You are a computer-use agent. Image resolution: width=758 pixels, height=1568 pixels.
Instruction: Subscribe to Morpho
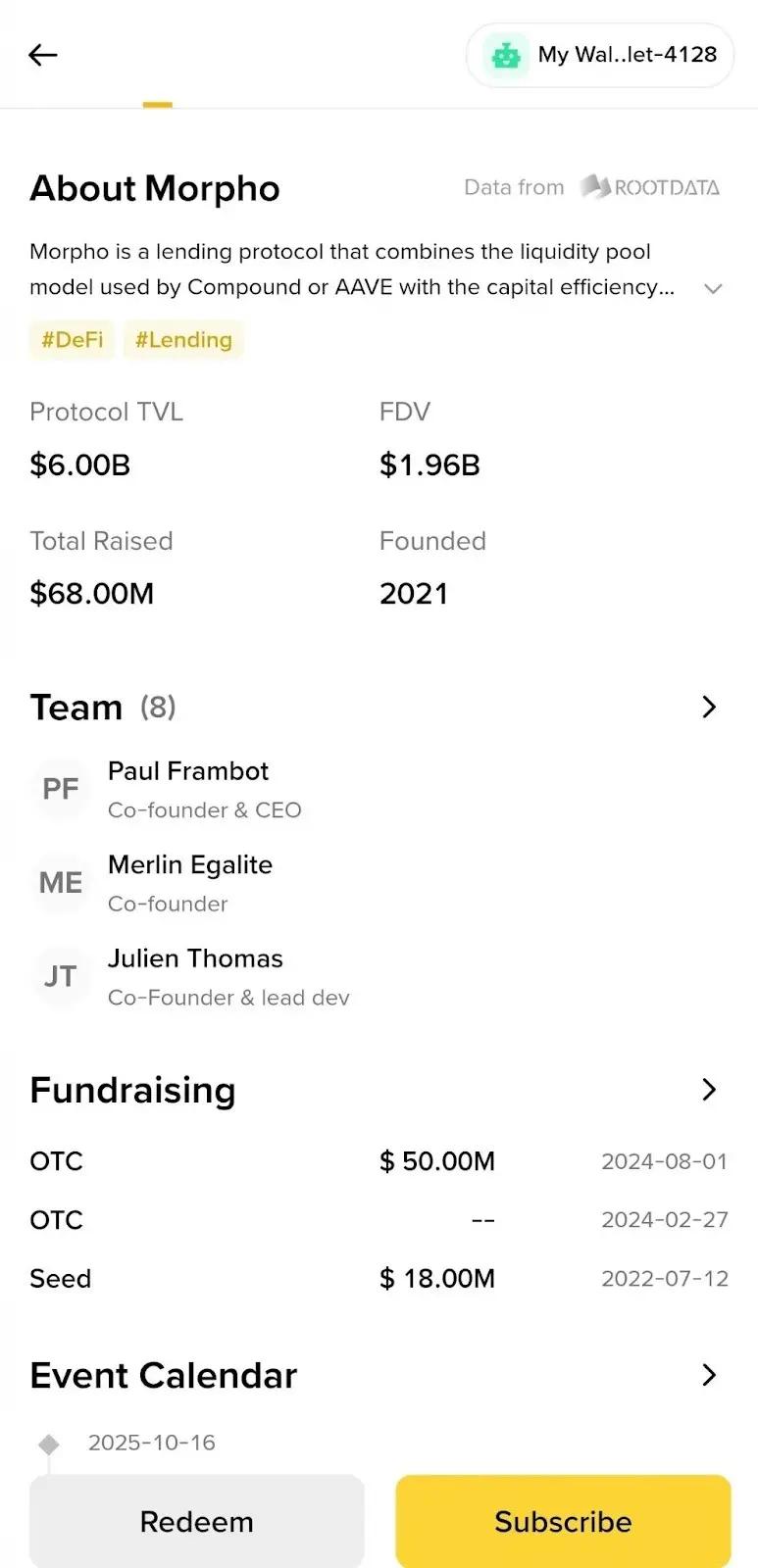coord(563,1521)
